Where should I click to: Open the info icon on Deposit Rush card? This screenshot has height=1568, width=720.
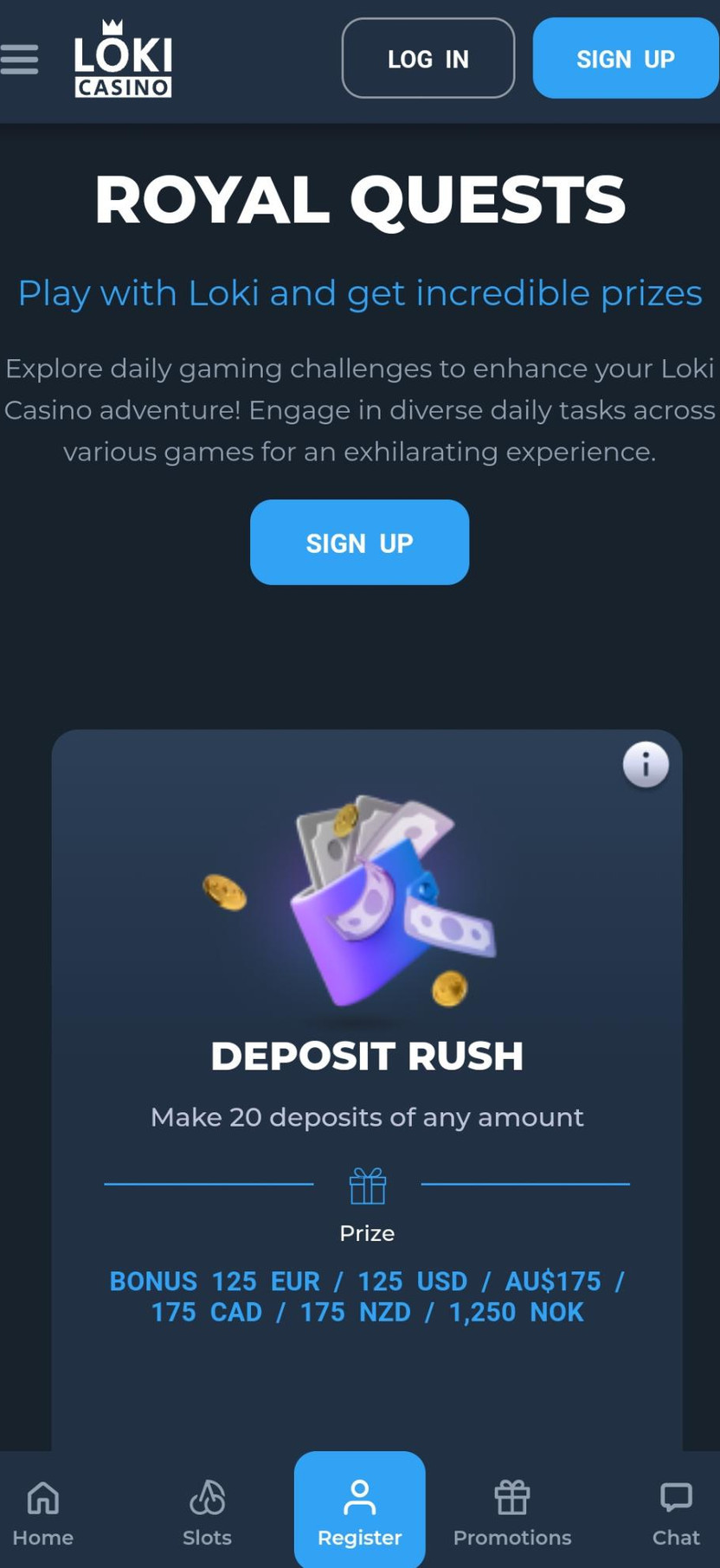point(644,764)
